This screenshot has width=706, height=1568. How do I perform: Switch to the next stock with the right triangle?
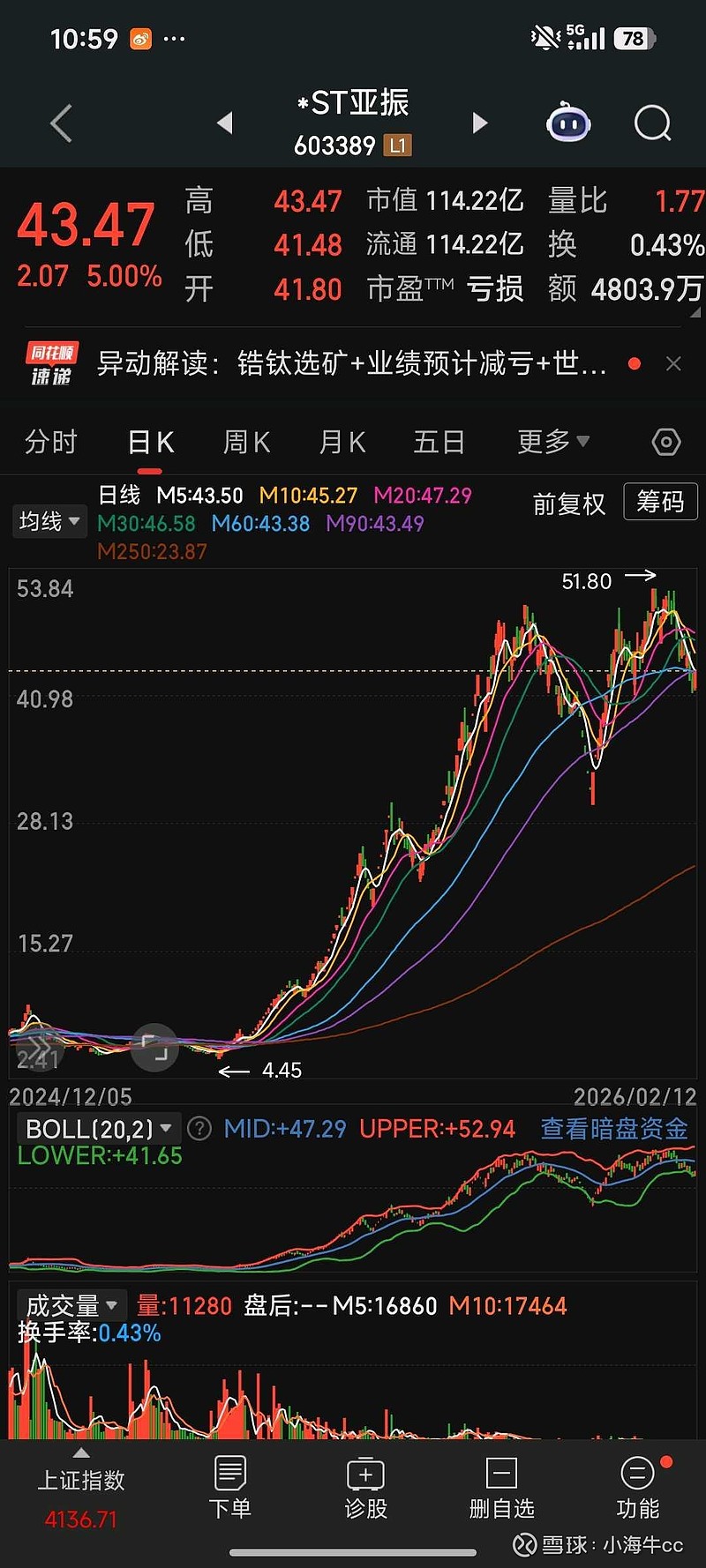pyautogui.click(x=480, y=123)
